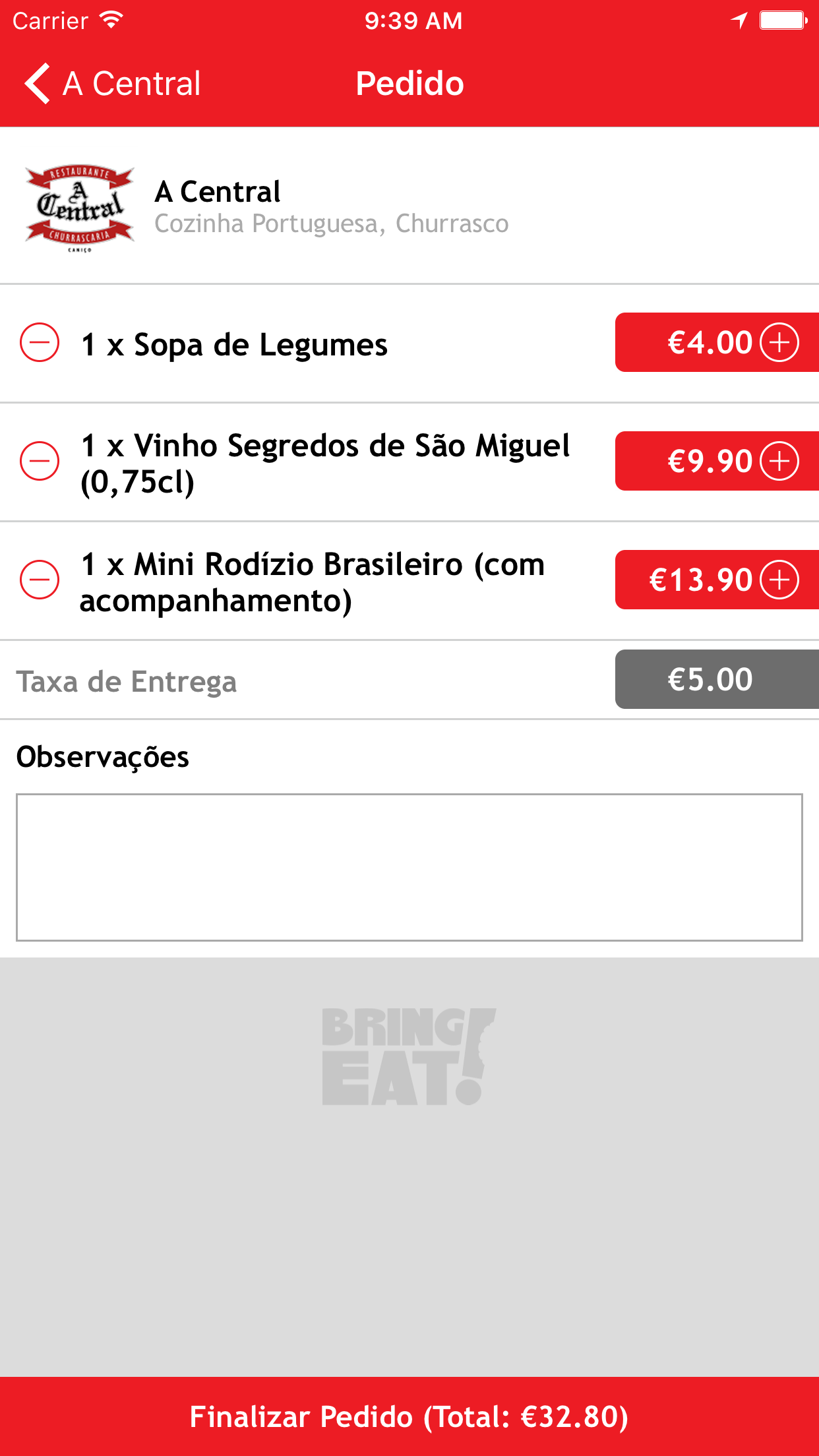Go back to A Central menu
The width and height of the screenshot is (819, 1456).
coord(112,84)
